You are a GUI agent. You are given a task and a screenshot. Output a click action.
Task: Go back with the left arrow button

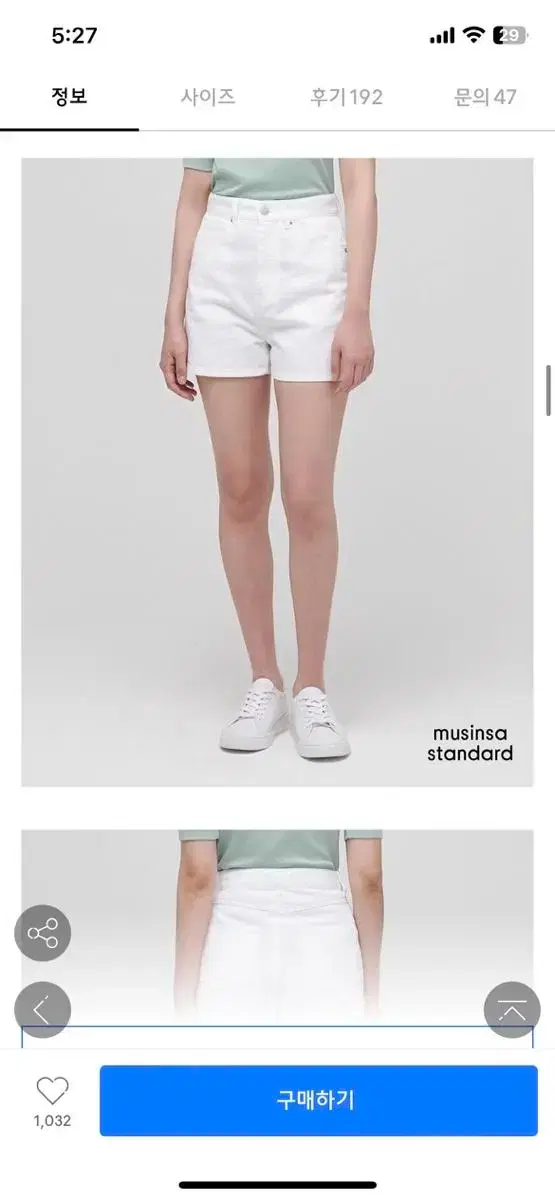click(43, 1010)
